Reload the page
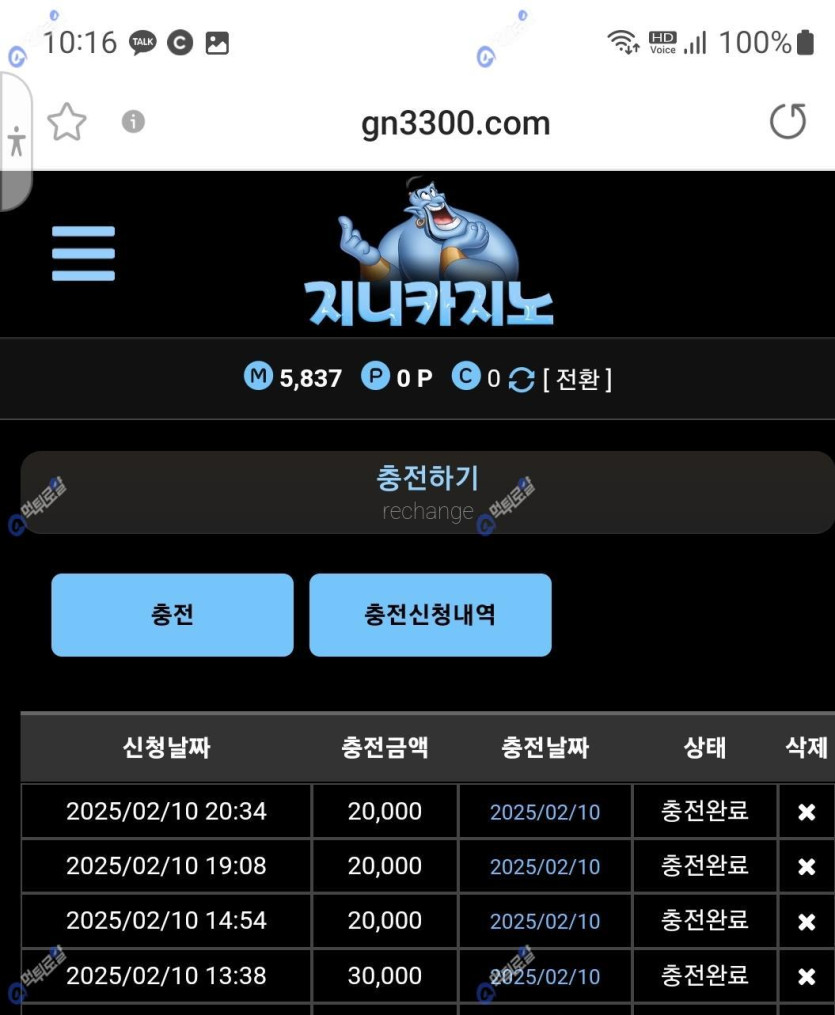The height and width of the screenshot is (1015, 835). tap(787, 122)
